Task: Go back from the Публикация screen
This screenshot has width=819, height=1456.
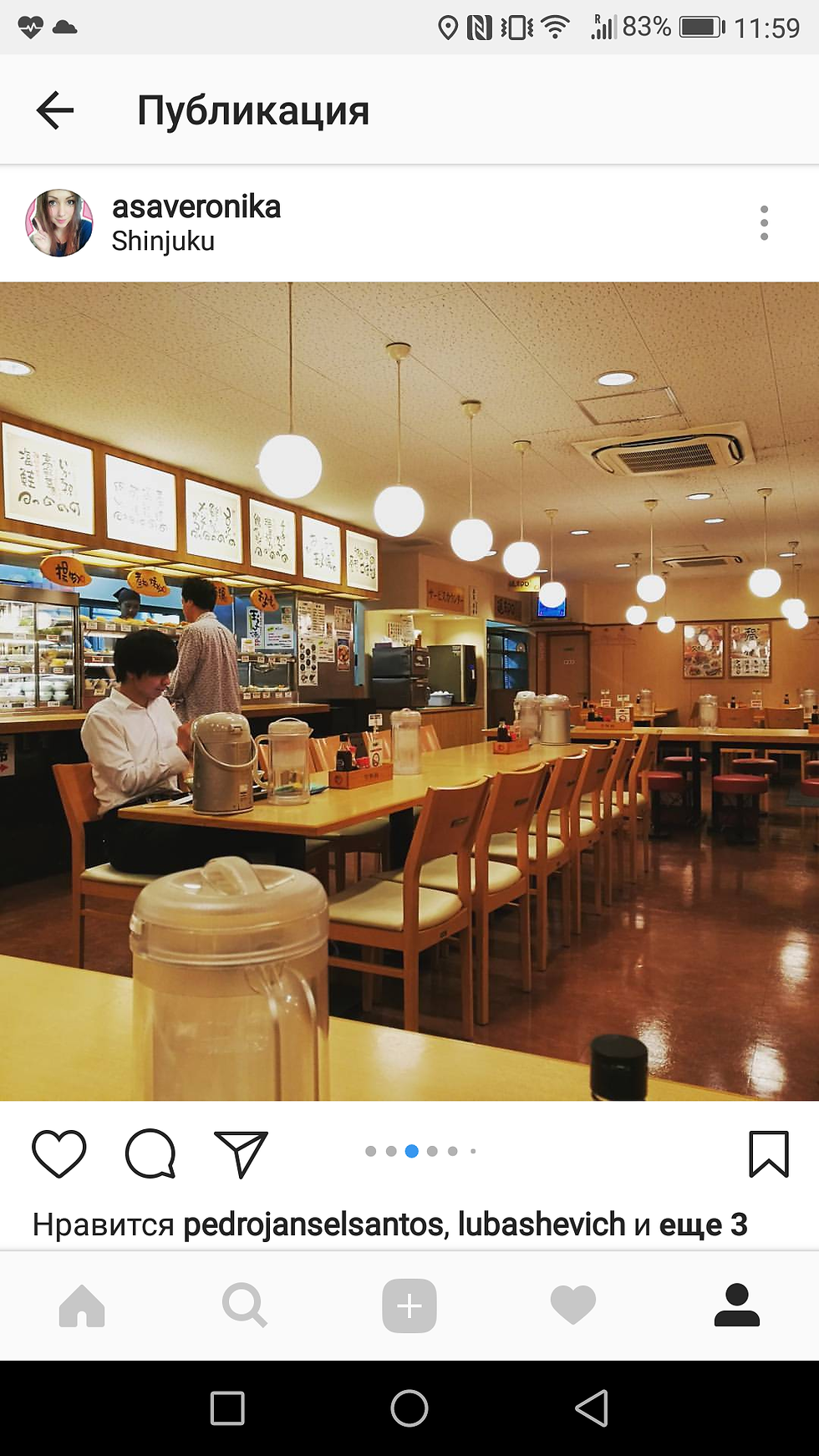Action: [55, 110]
